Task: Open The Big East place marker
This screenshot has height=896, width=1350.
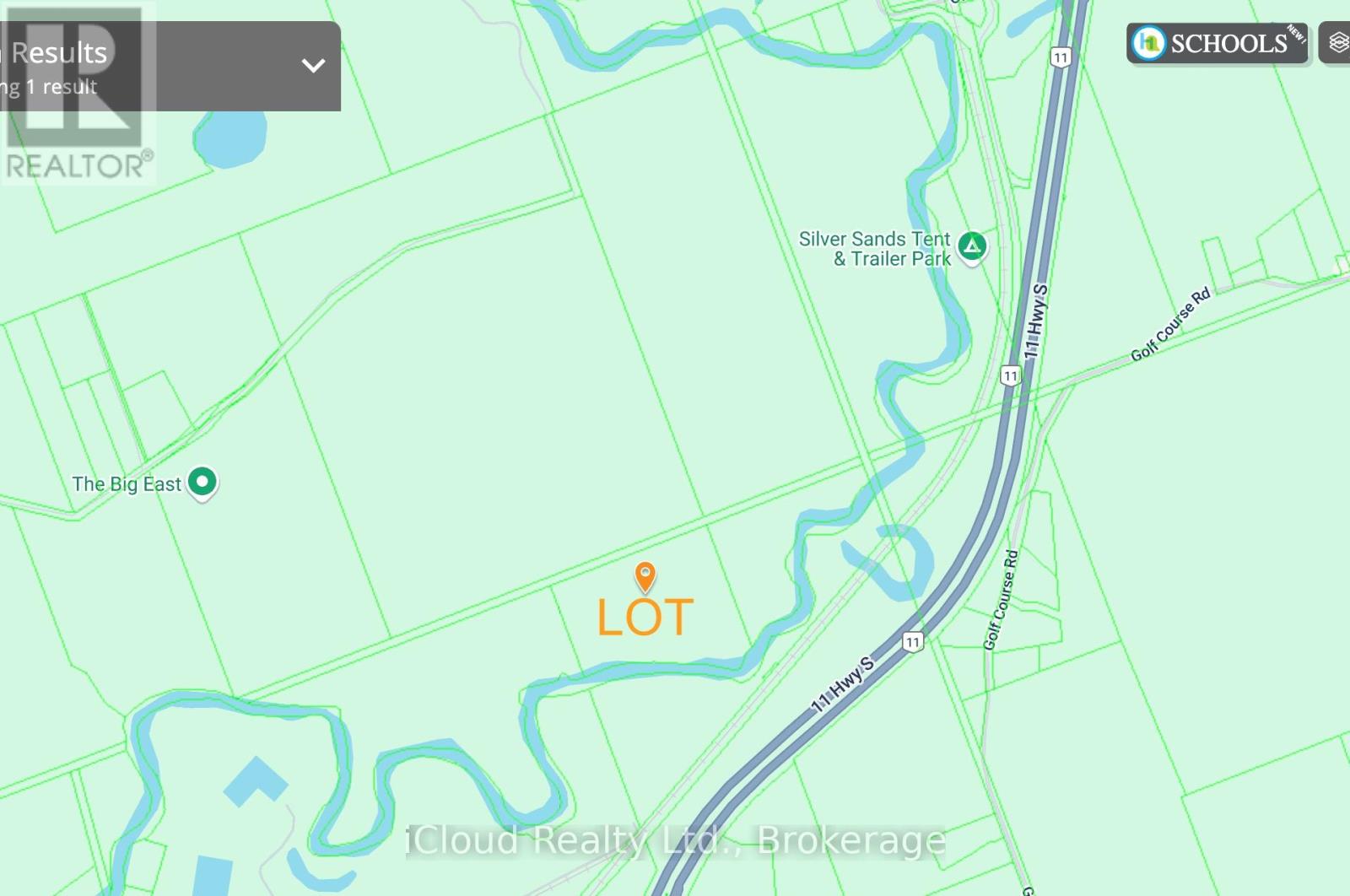Action: [202, 483]
